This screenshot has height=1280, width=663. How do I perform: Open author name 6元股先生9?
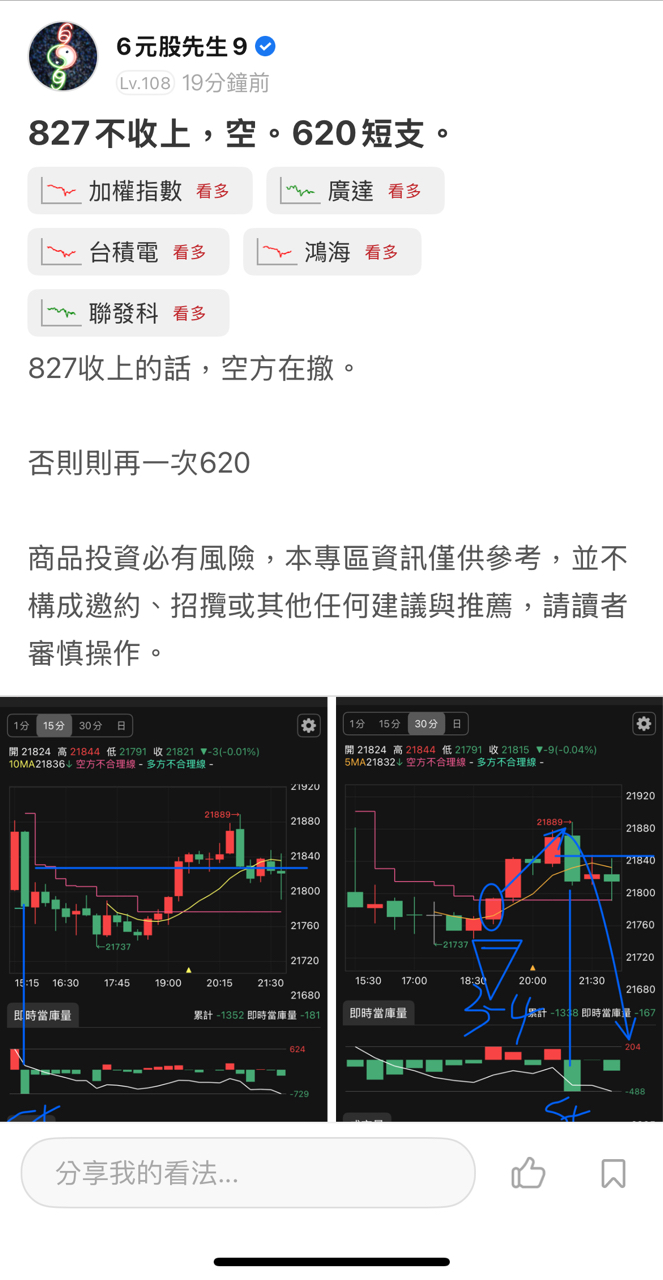coord(181,46)
